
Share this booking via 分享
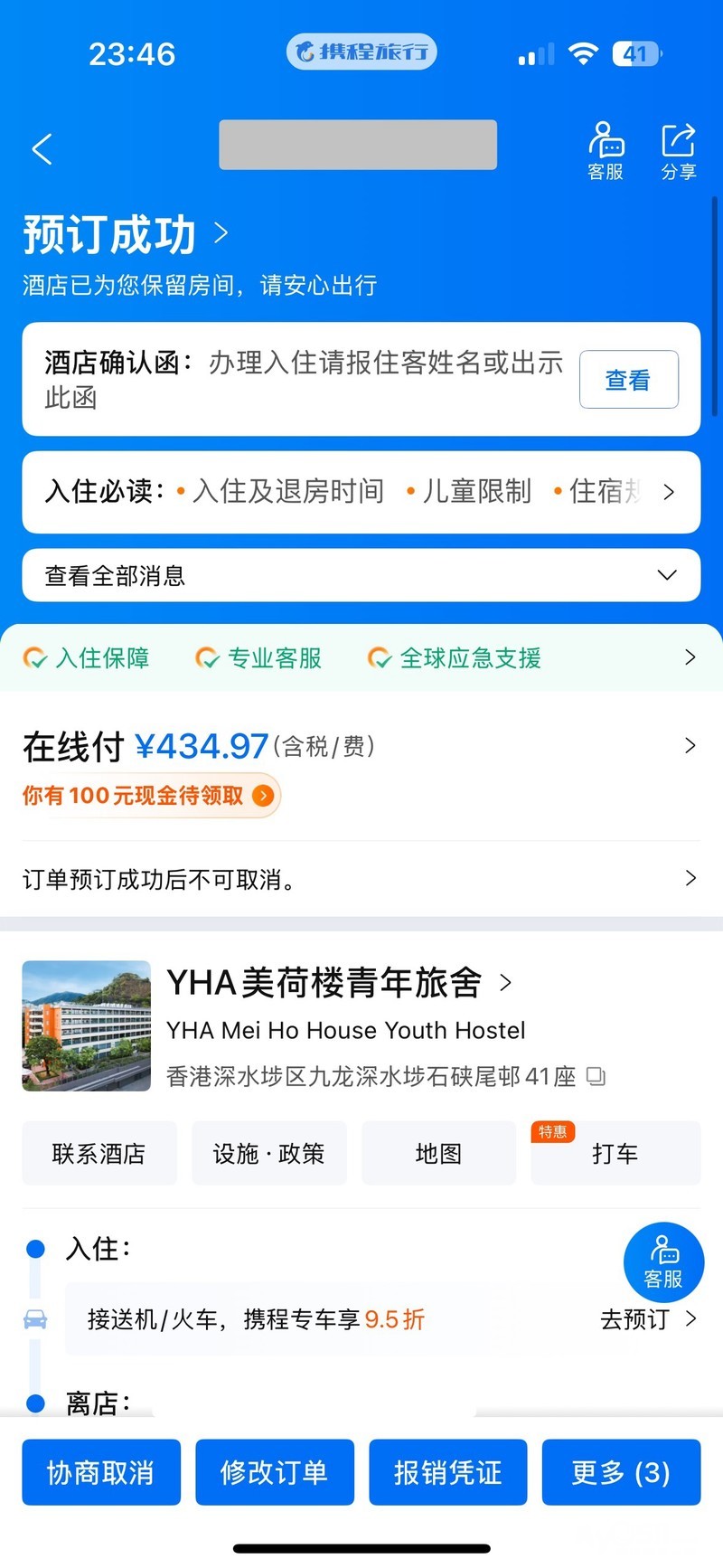tap(678, 151)
